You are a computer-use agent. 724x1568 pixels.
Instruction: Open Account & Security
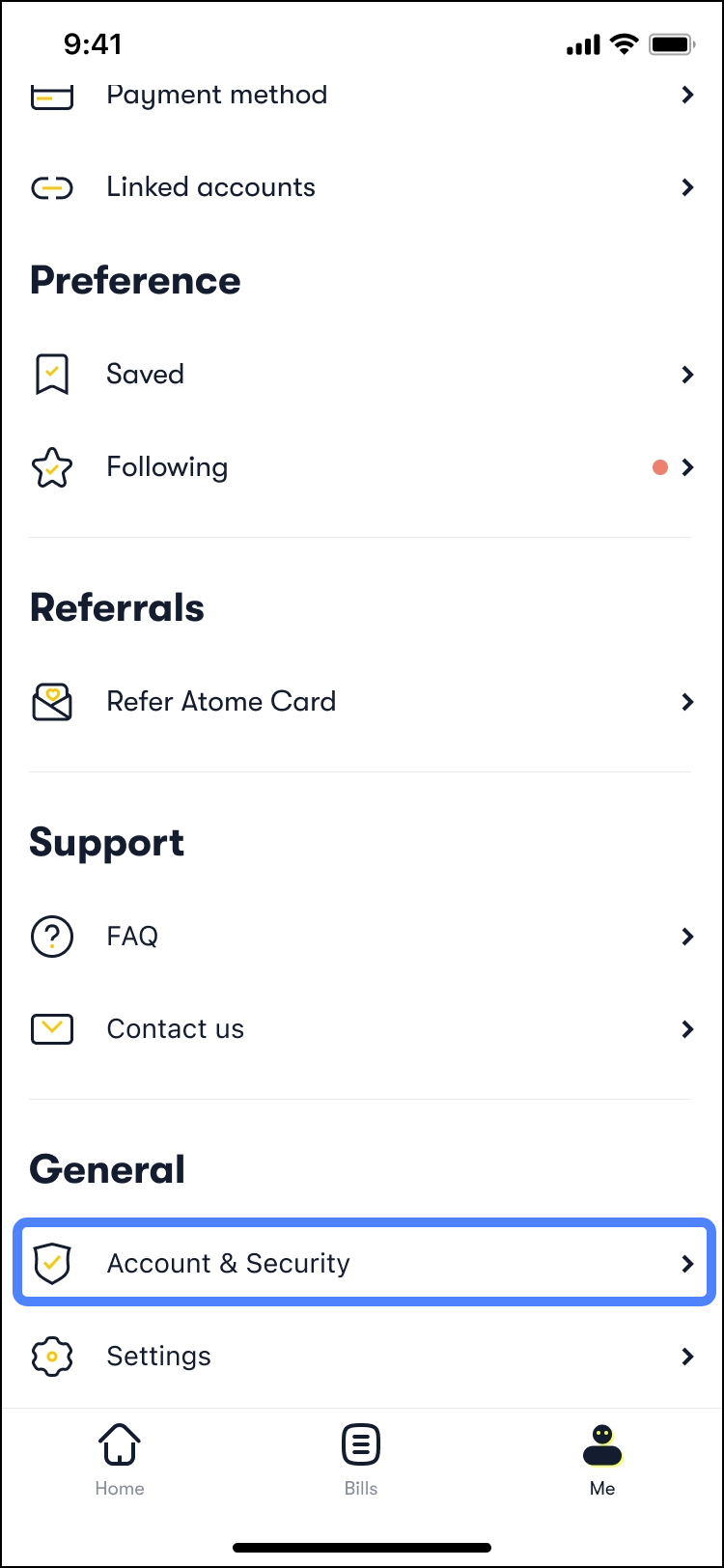pos(364,1263)
